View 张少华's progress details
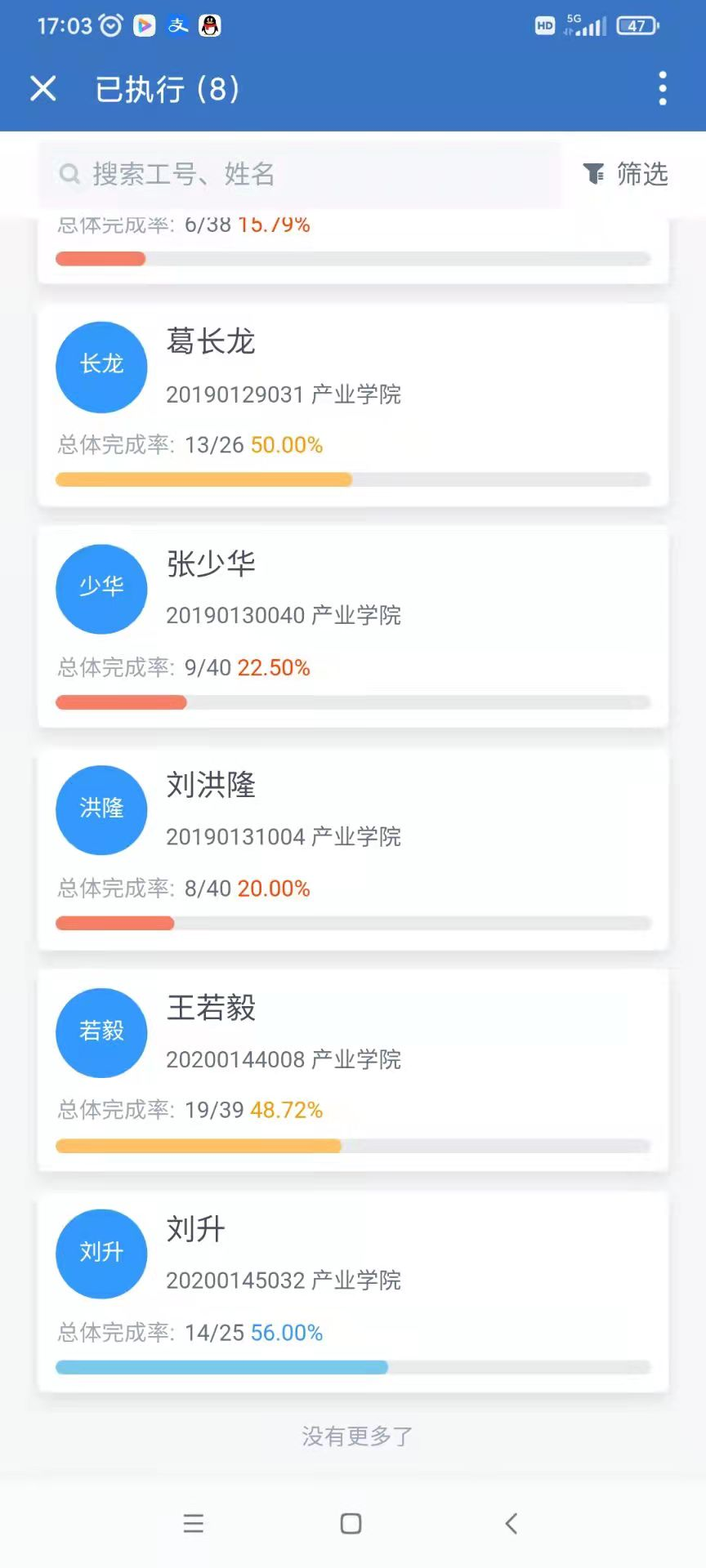 353,626
